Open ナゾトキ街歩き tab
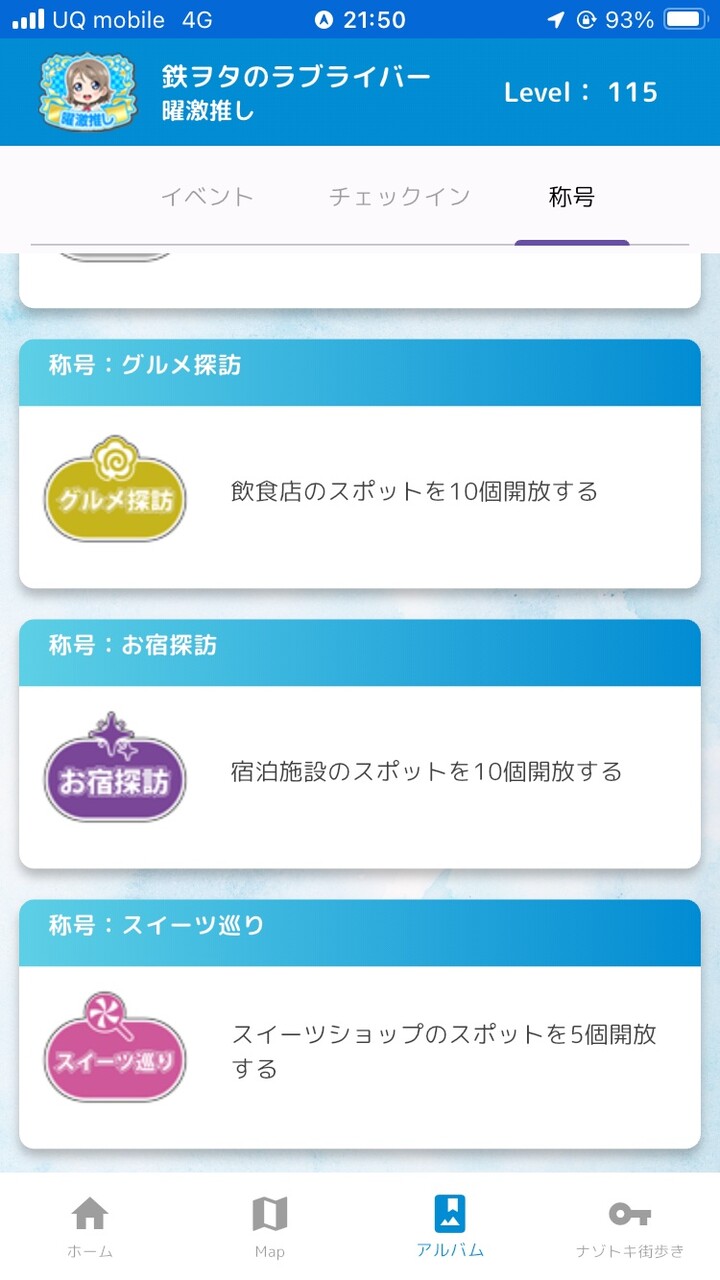 pos(630,1227)
